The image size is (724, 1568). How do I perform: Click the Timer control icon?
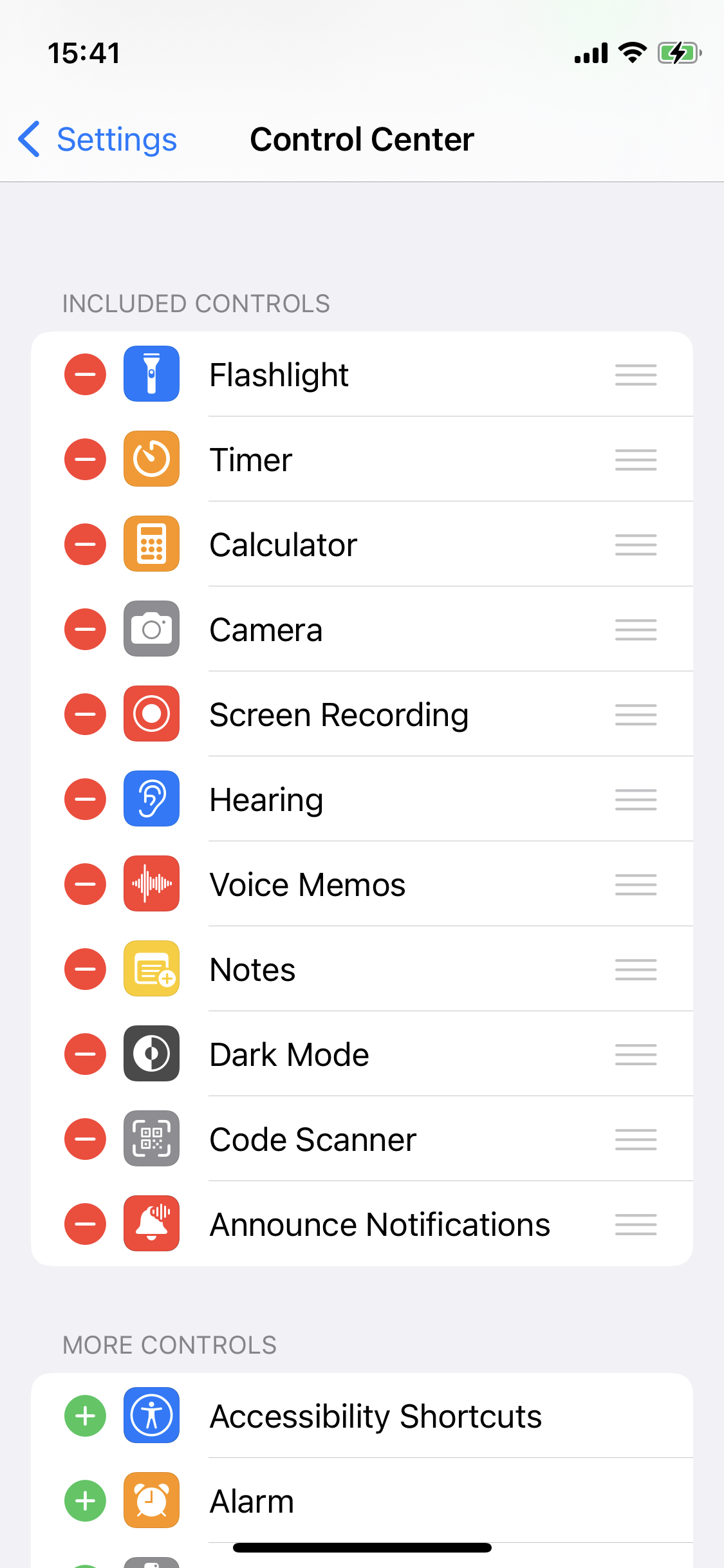[151, 459]
